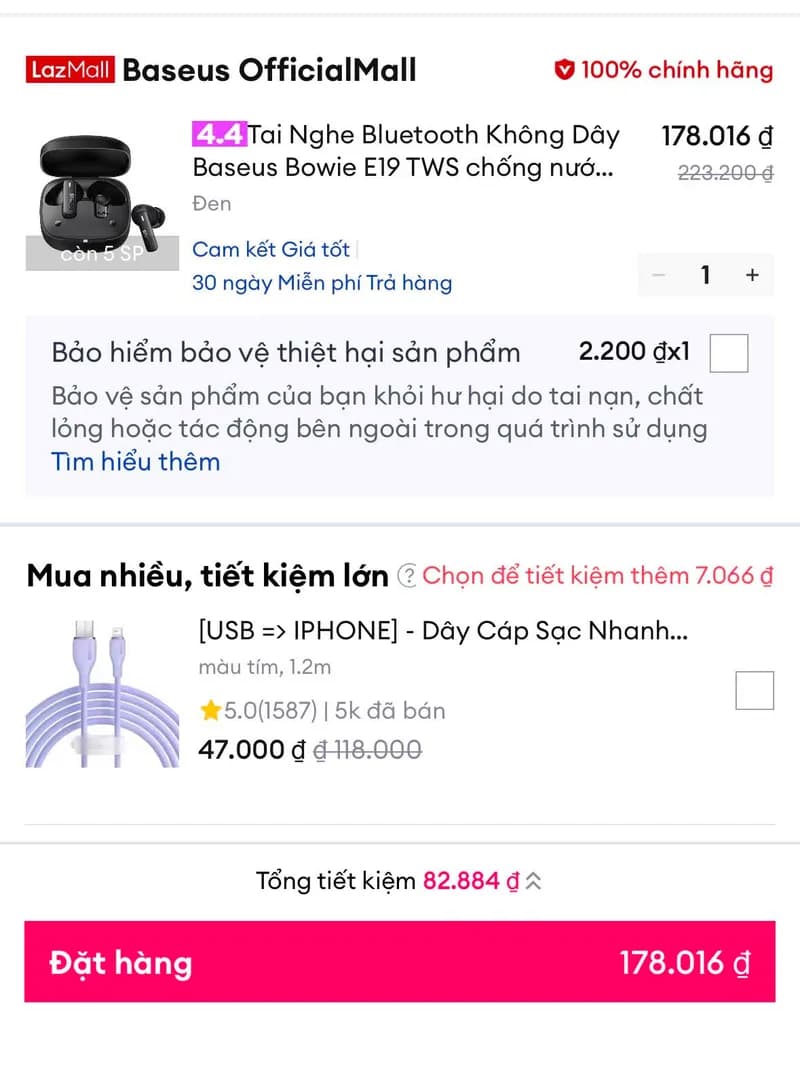
Task: Decrease quantity using the minus icon
Action: point(659,275)
